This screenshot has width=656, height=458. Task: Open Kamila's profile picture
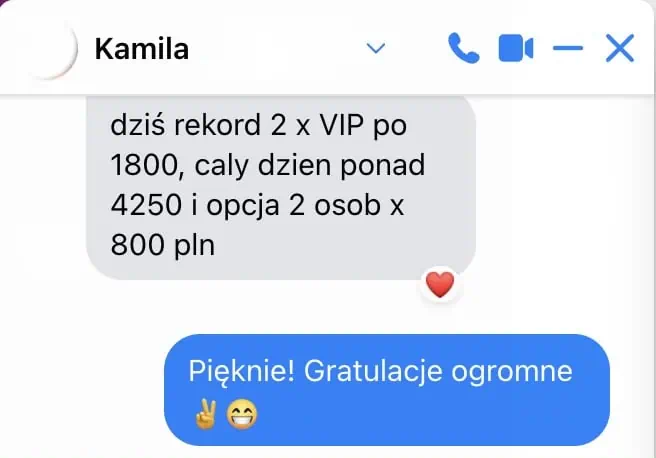pos(48,48)
